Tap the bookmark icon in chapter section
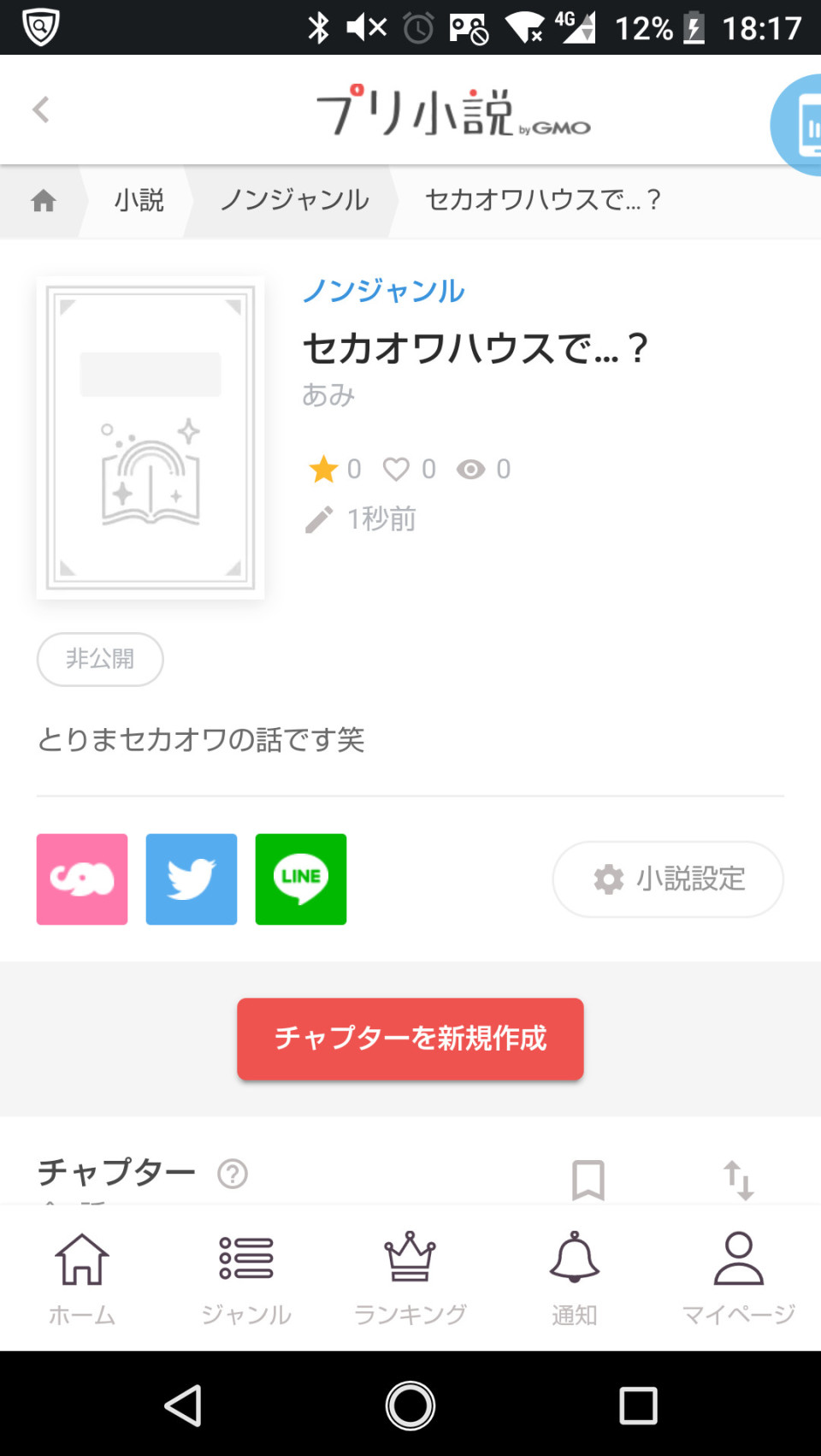This screenshot has height=1456, width=821. point(588,1181)
